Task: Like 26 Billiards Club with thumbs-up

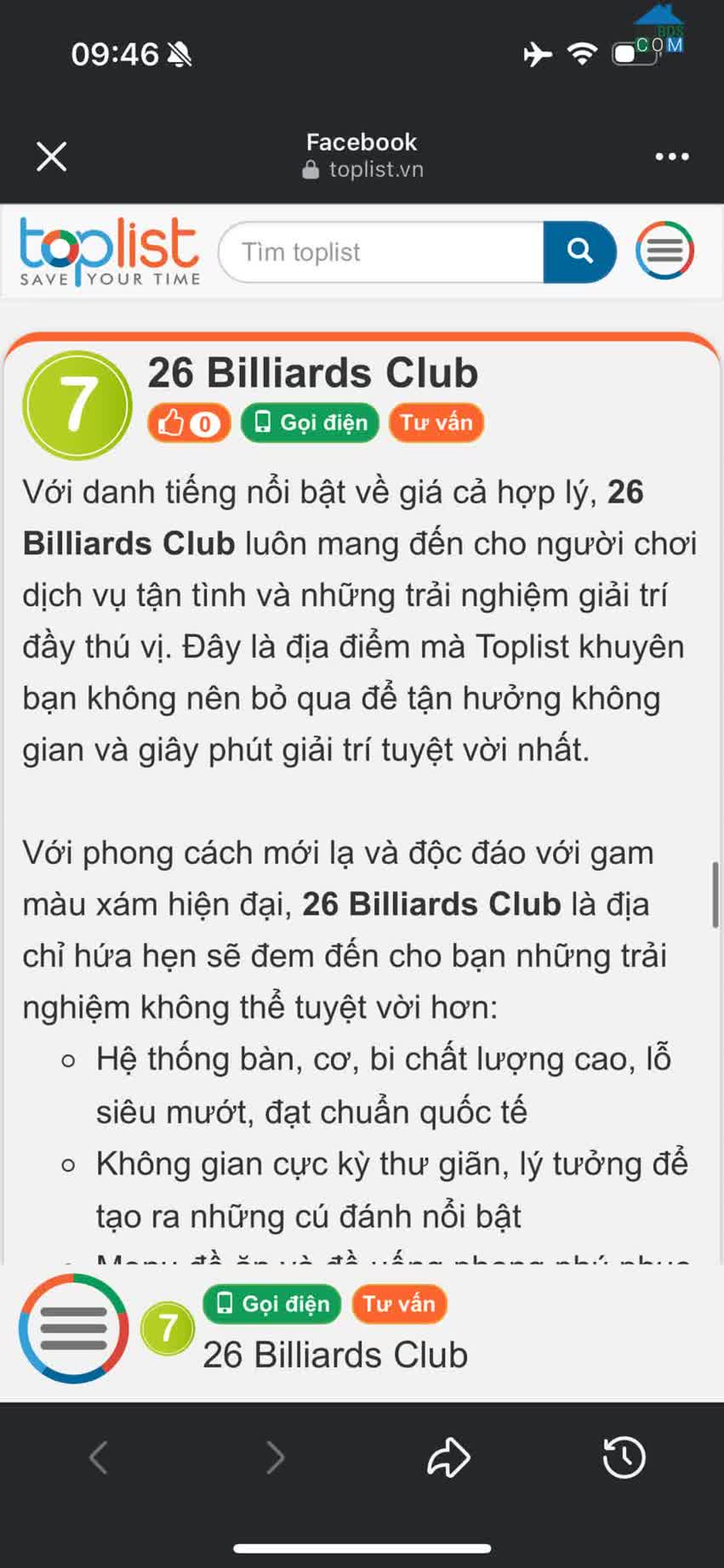Action: click(x=189, y=423)
